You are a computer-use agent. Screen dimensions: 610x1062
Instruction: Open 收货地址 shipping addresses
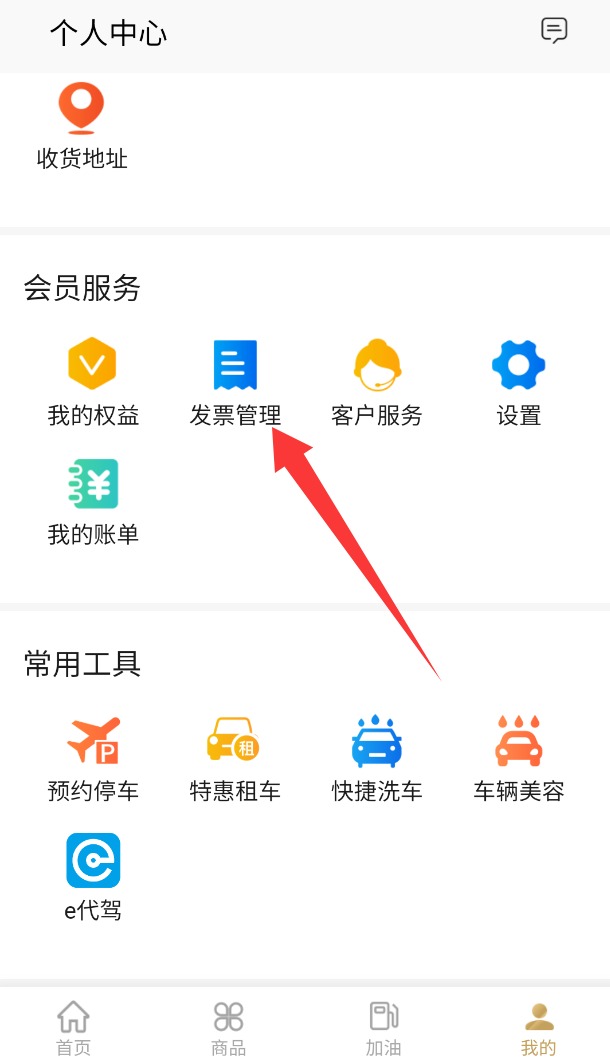82,126
